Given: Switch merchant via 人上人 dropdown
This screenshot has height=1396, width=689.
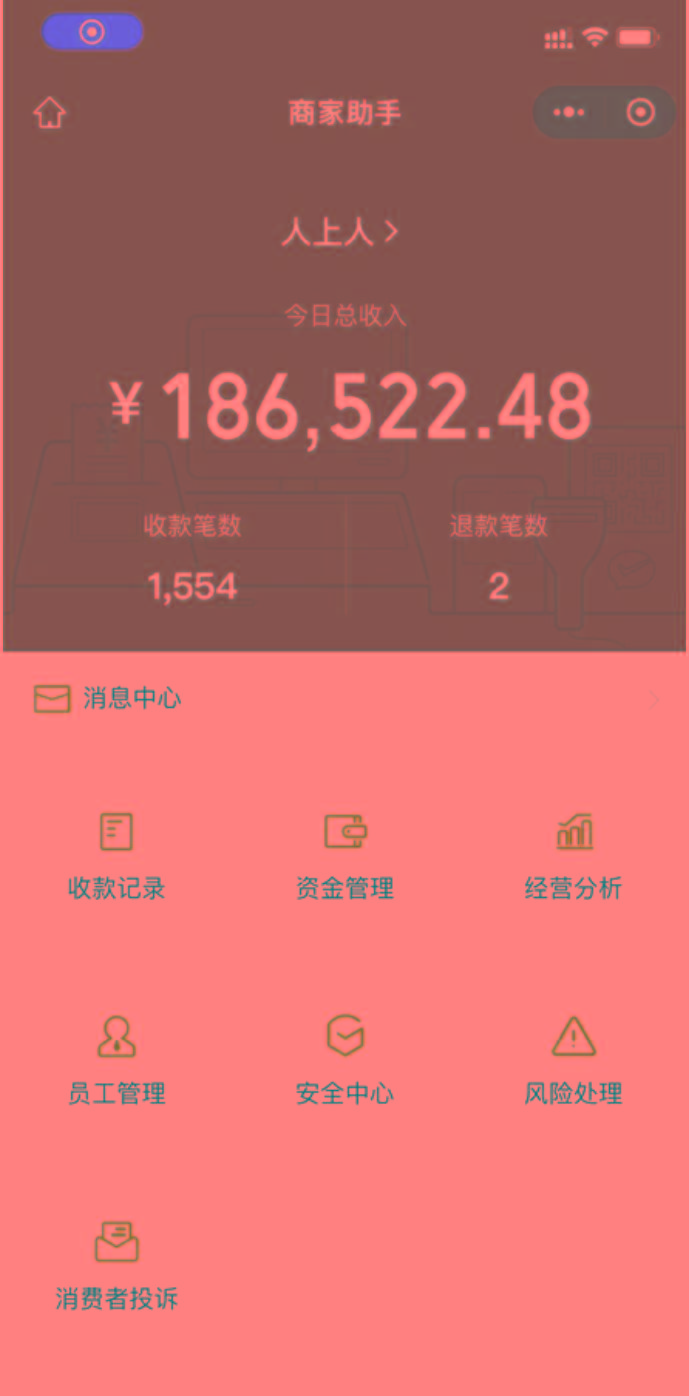Looking at the screenshot, I should click(340, 233).
